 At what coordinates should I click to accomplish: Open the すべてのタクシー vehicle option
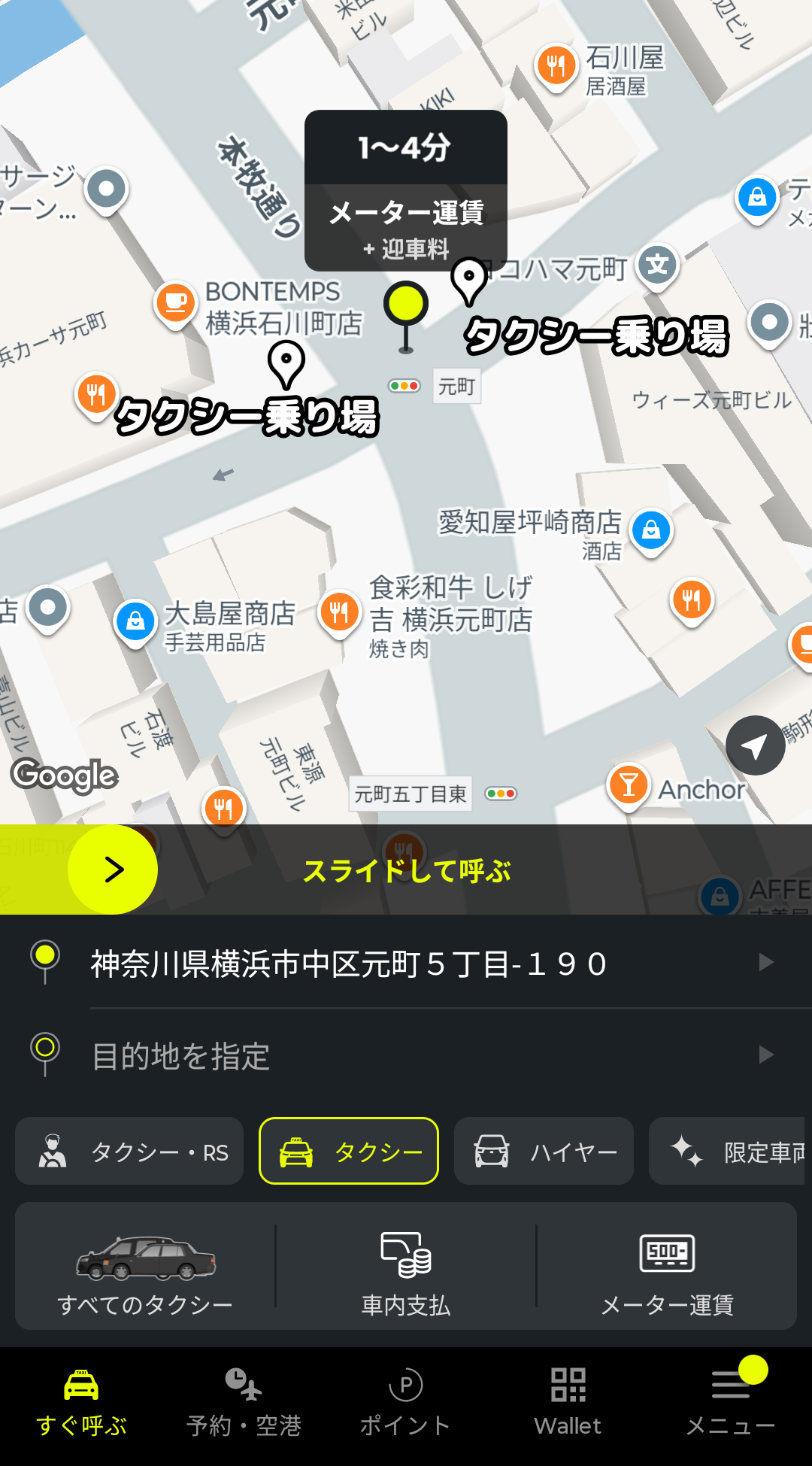(145, 1267)
